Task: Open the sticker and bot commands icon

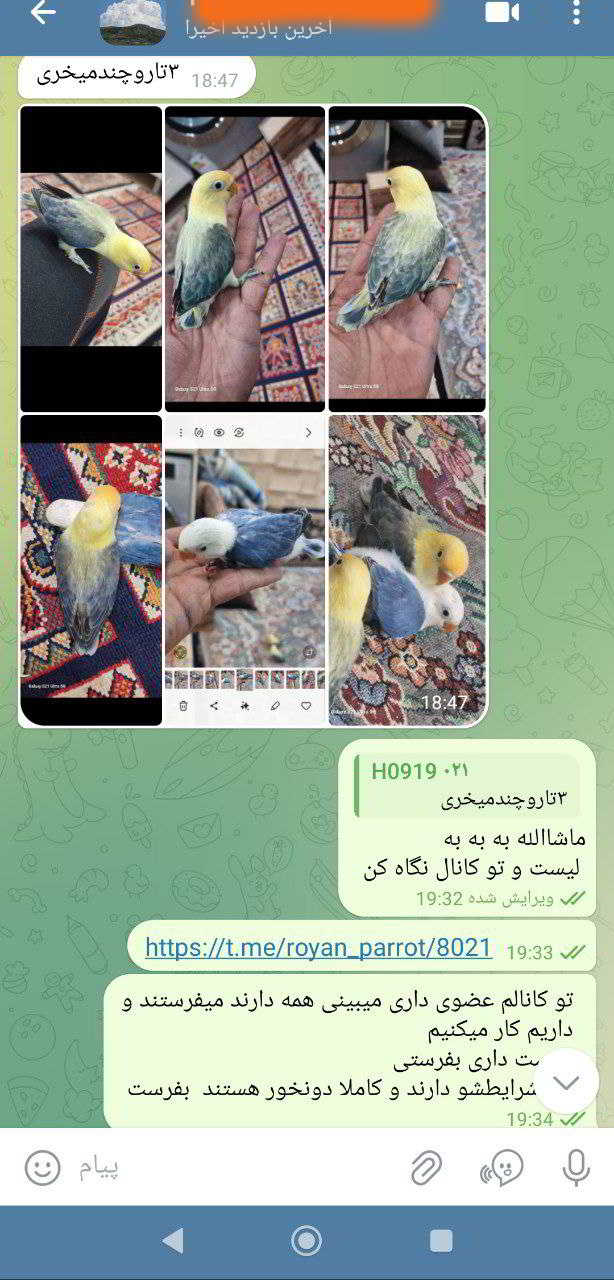Action: pos(502,1167)
